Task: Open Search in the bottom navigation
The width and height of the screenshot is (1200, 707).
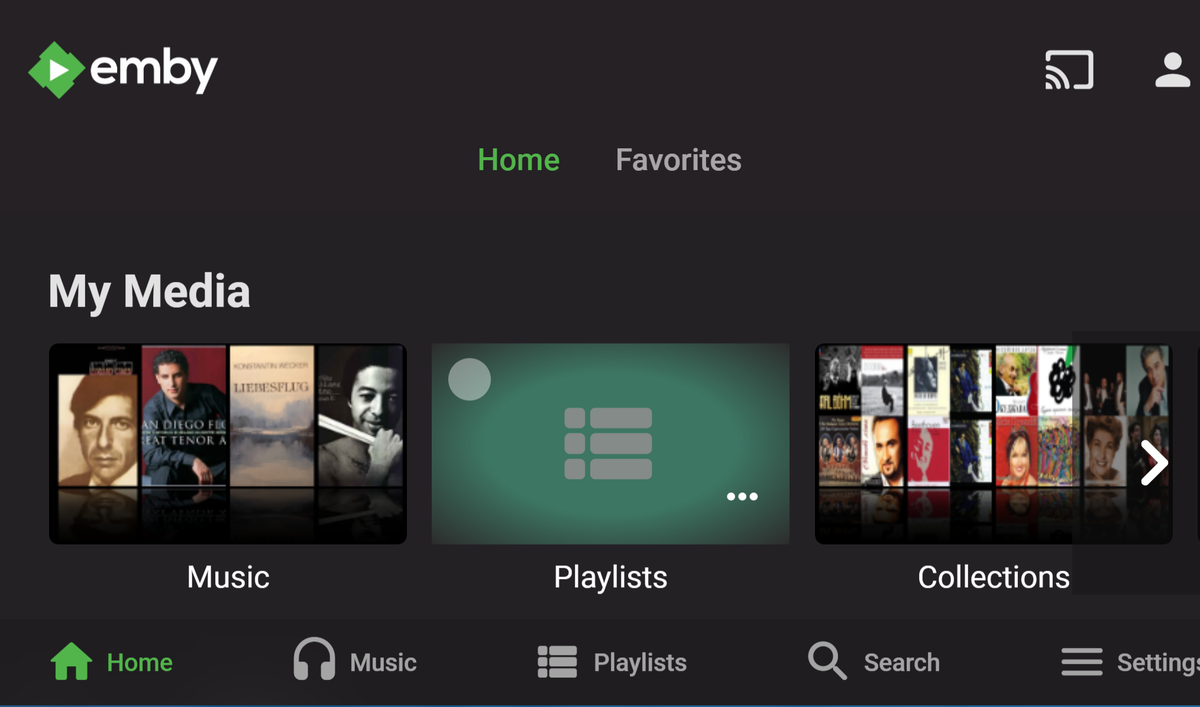Action: click(874, 662)
